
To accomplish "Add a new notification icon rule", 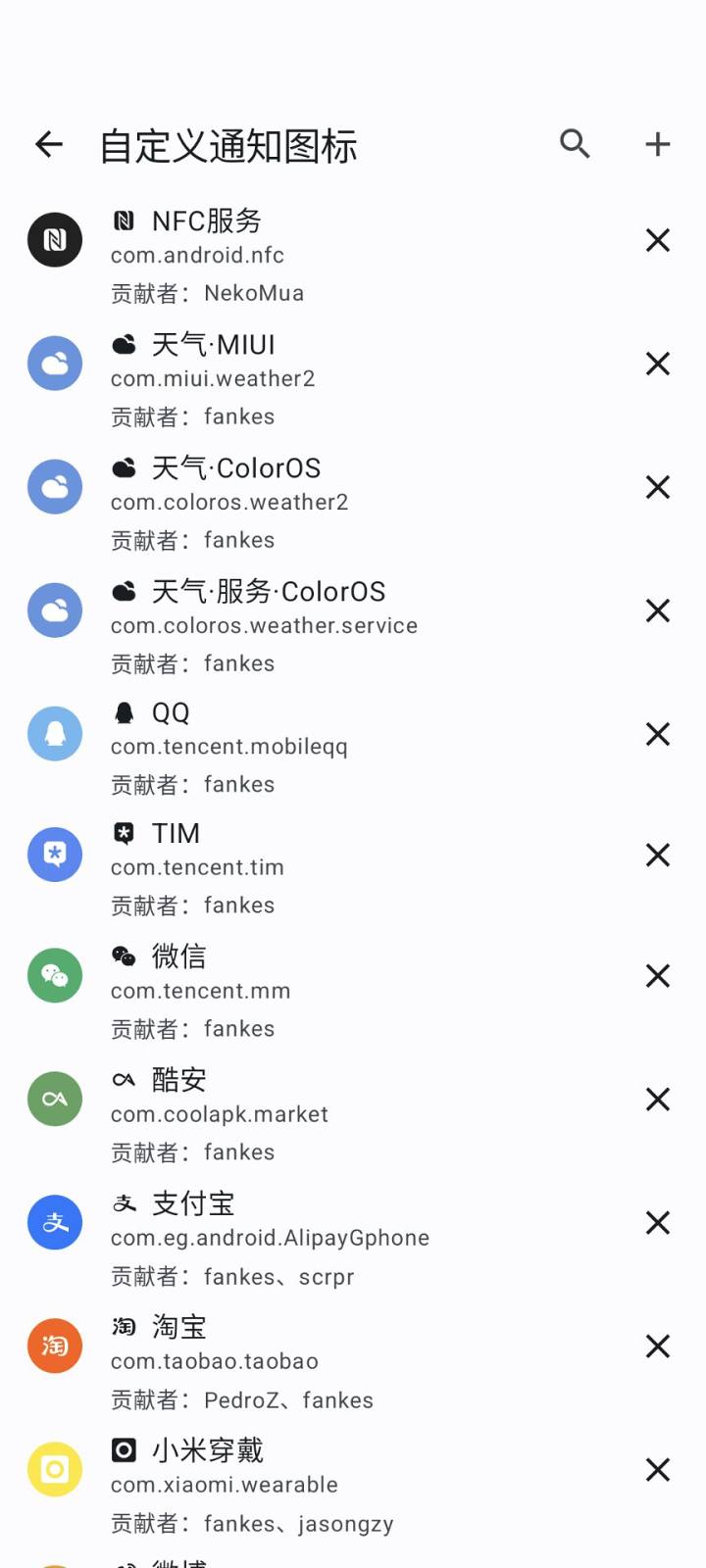I will point(657,144).
